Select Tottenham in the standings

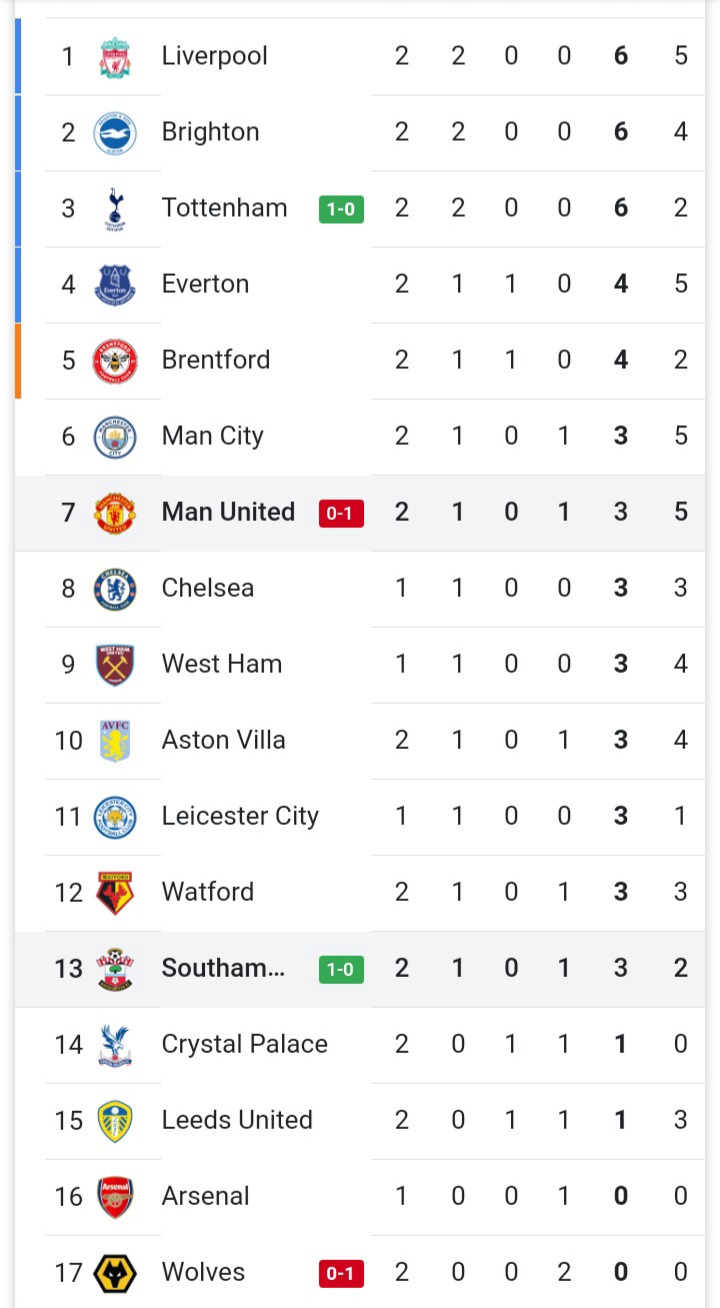(360, 209)
